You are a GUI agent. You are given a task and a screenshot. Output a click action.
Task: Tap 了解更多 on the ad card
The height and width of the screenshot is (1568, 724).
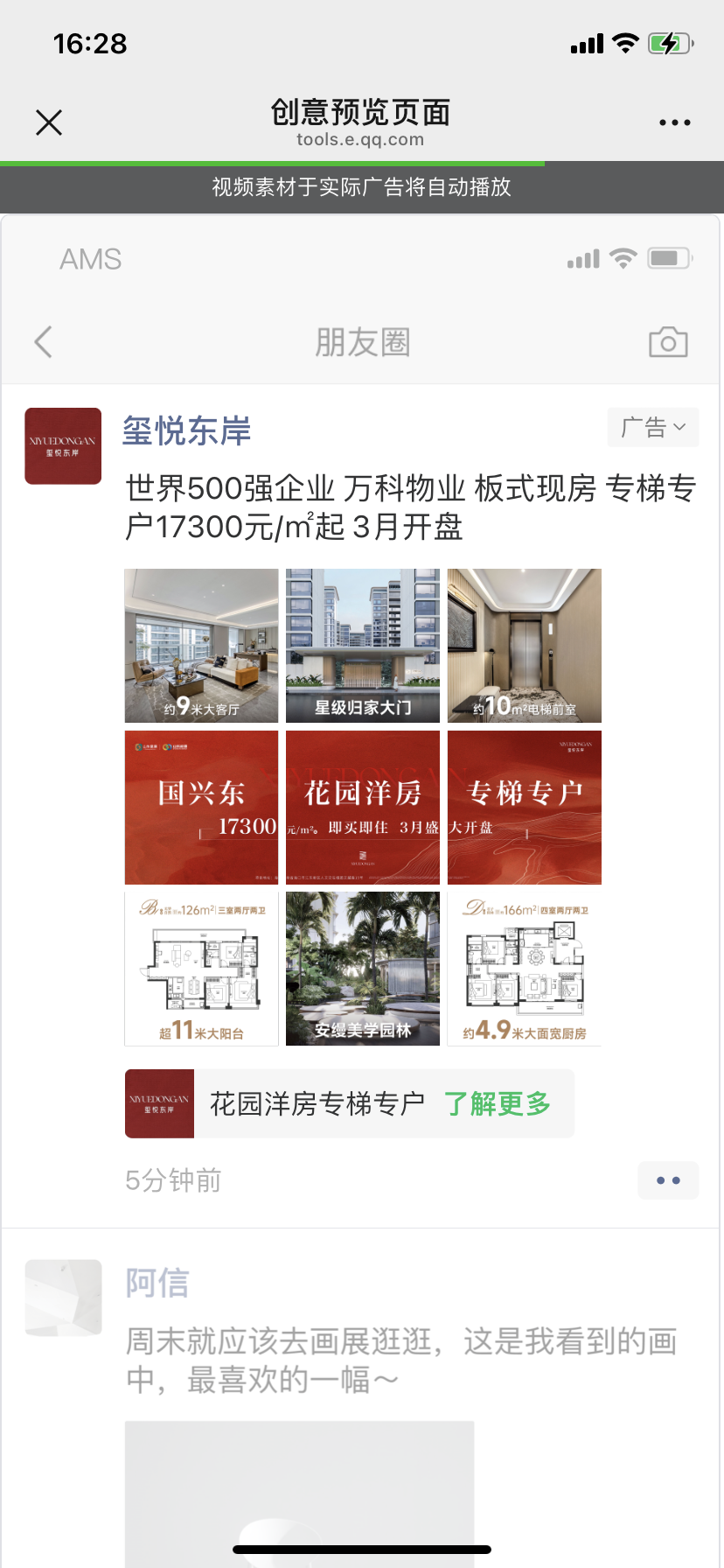pyautogui.click(x=498, y=1104)
